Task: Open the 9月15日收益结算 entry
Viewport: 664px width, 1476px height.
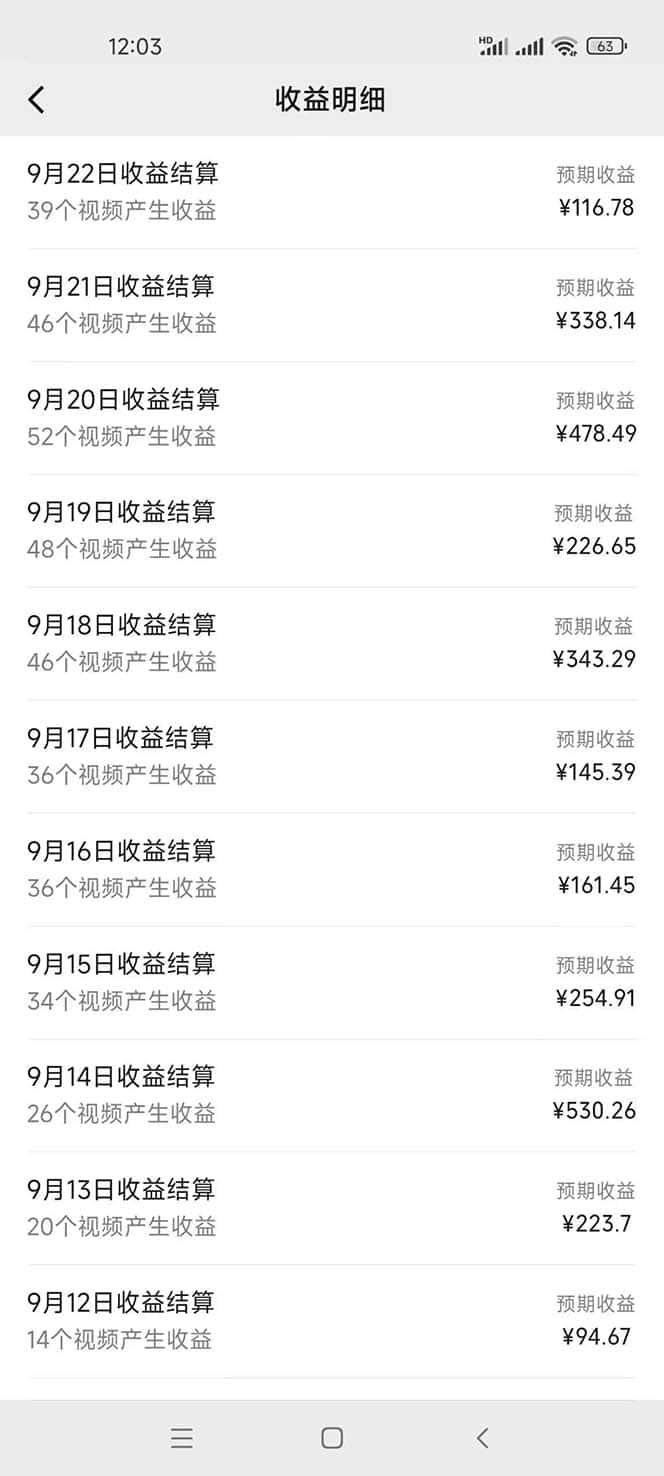Action: click(x=330, y=983)
